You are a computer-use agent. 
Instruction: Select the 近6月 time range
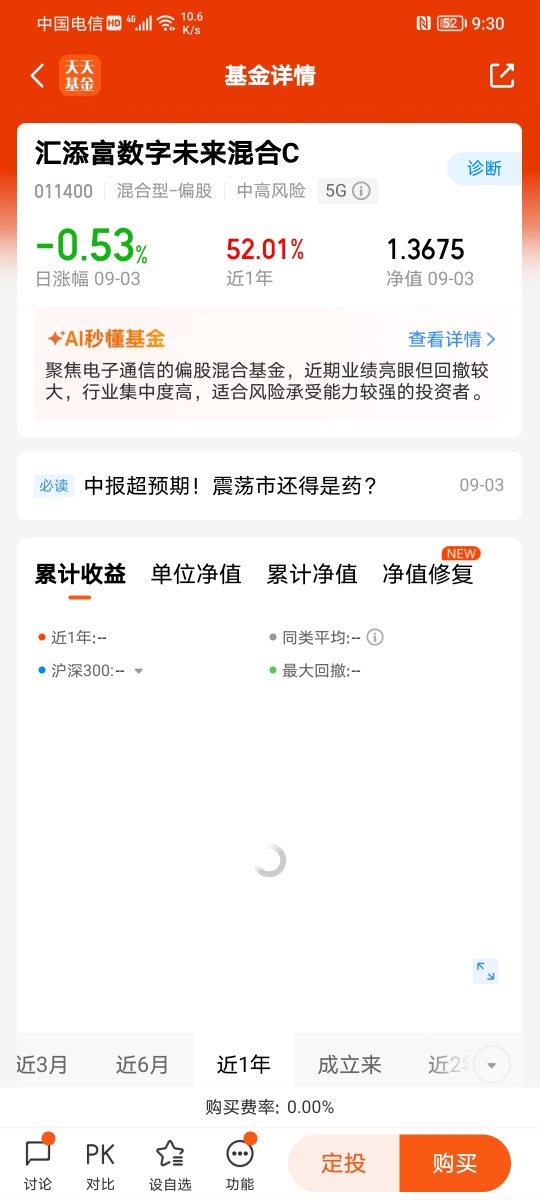pyautogui.click(x=142, y=1065)
